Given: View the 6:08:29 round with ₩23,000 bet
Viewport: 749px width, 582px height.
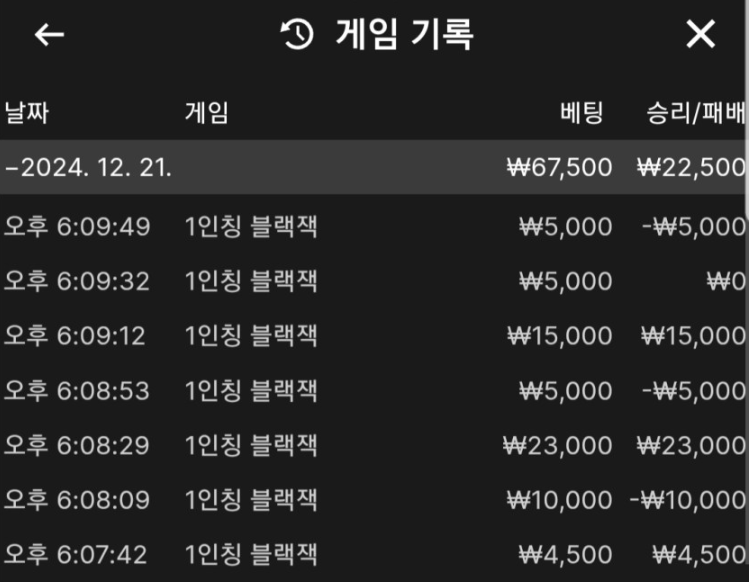Looking at the screenshot, I should click(374, 443).
